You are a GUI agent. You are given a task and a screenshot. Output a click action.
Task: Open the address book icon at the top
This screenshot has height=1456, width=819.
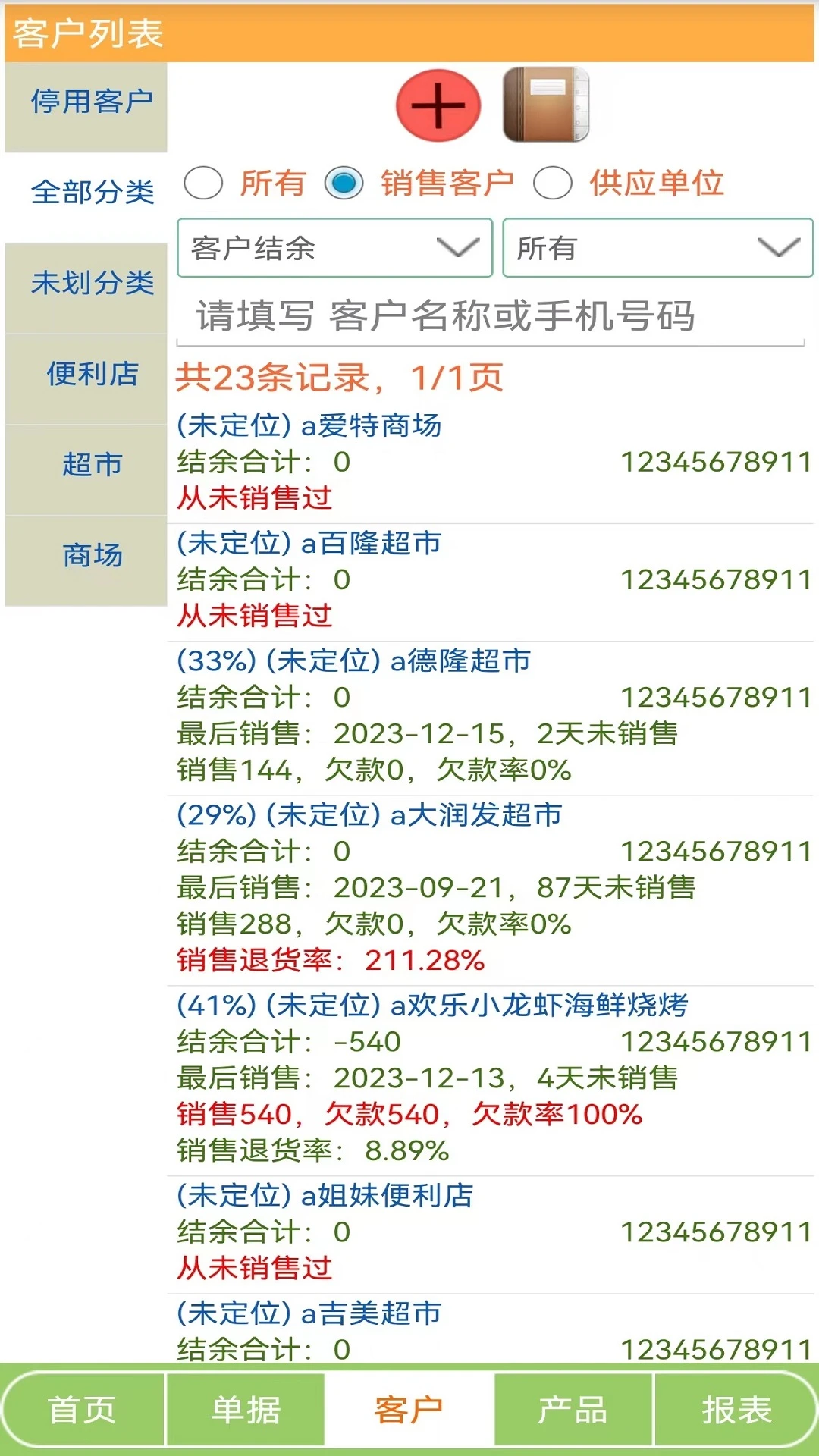(544, 103)
